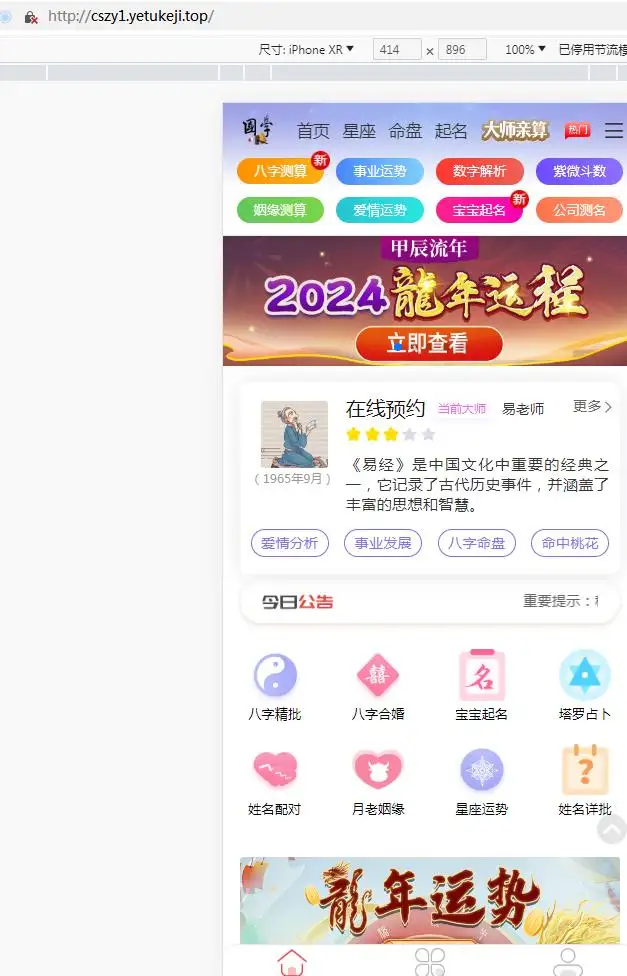This screenshot has width=627, height=976.
Task: Open the hamburger menu
Action: [613, 130]
